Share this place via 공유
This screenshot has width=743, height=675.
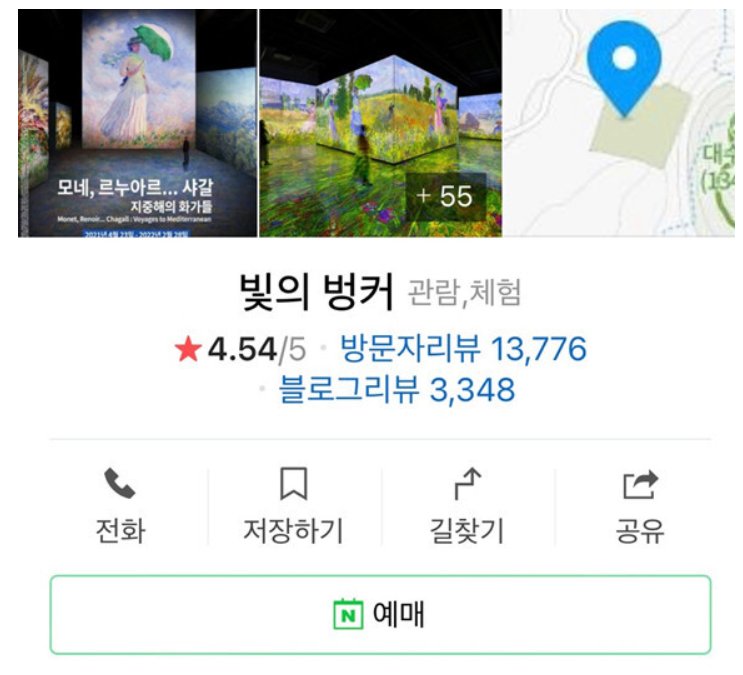click(640, 507)
